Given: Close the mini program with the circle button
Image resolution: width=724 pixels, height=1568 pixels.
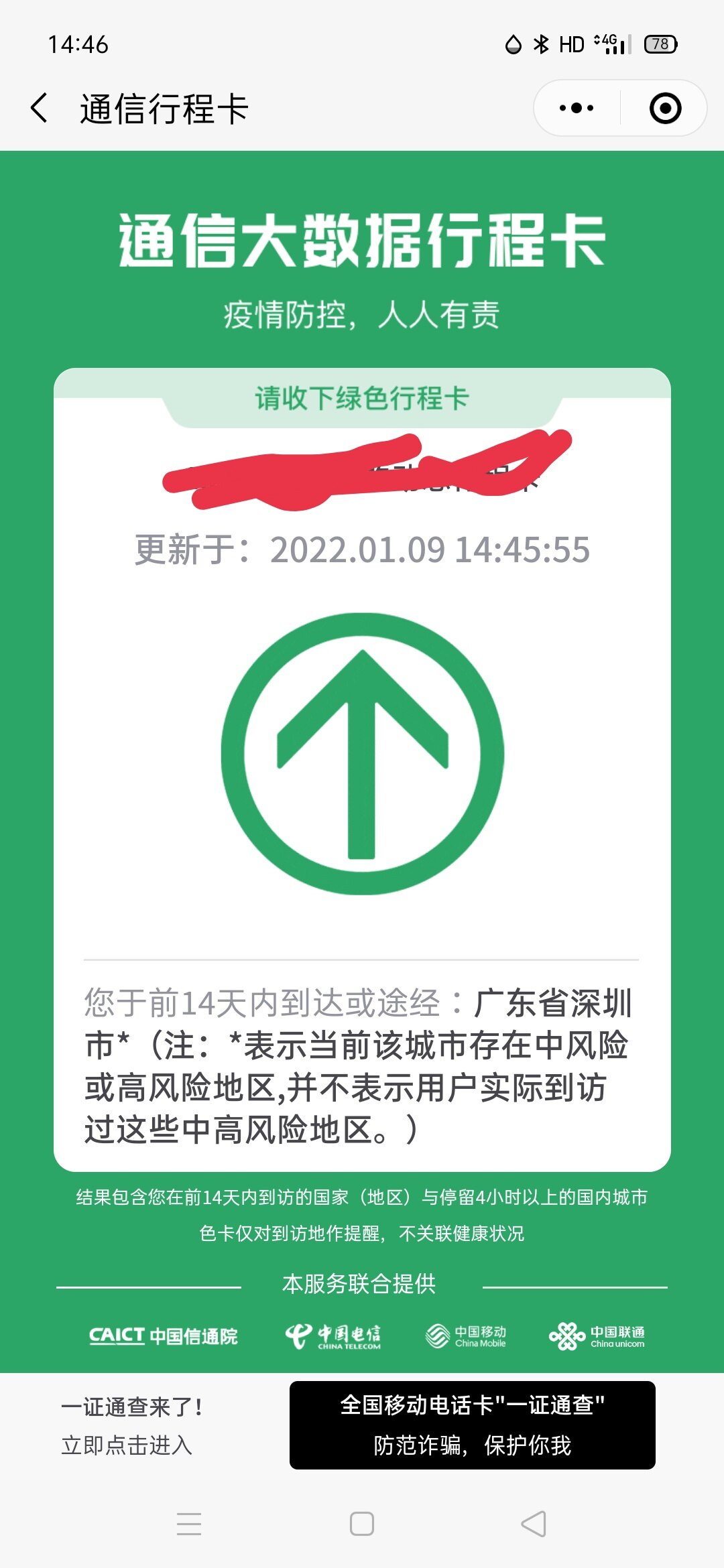Looking at the screenshot, I should (665, 108).
